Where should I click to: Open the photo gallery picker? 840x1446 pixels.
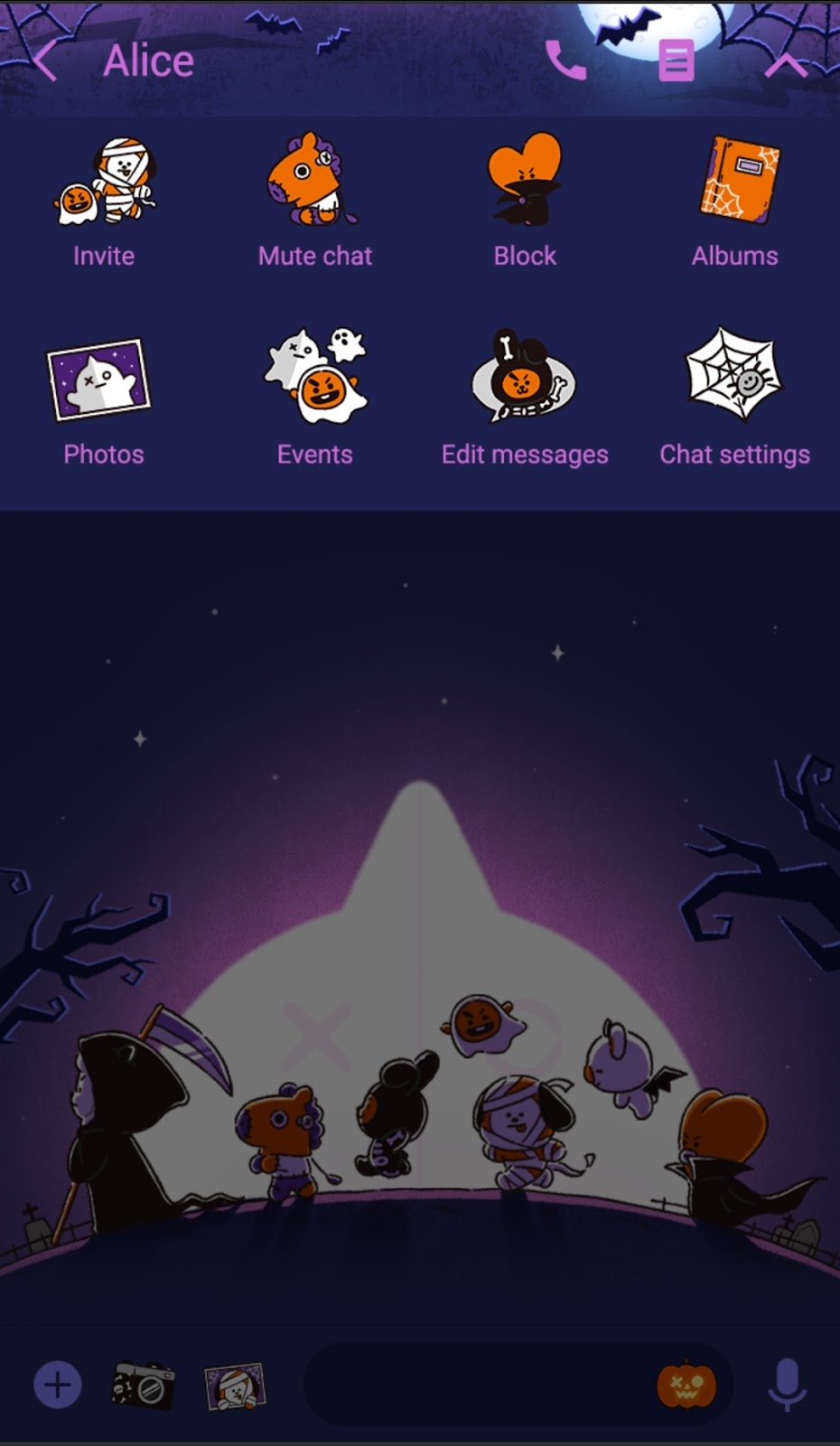click(x=235, y=1385)
